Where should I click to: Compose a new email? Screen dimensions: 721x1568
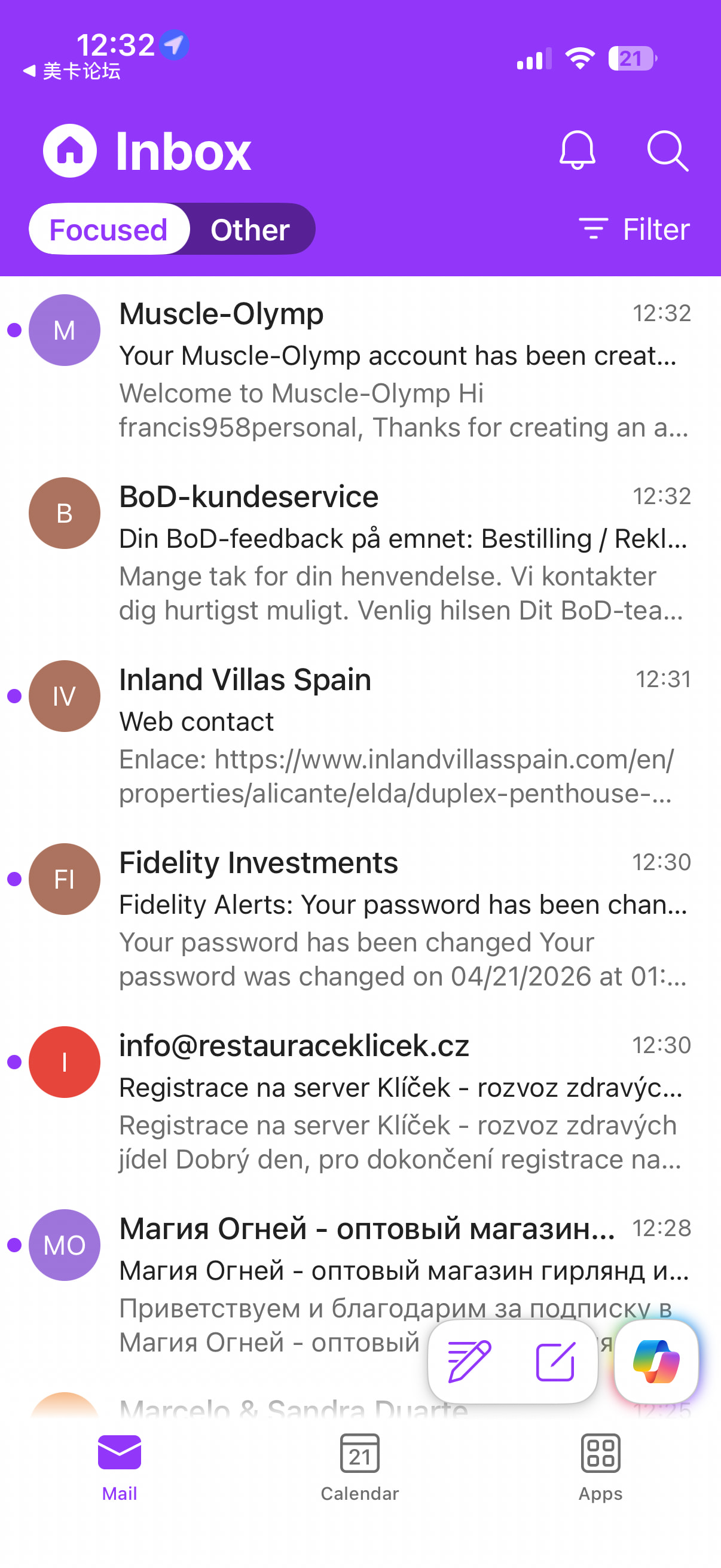click(x=555, y=1361)
